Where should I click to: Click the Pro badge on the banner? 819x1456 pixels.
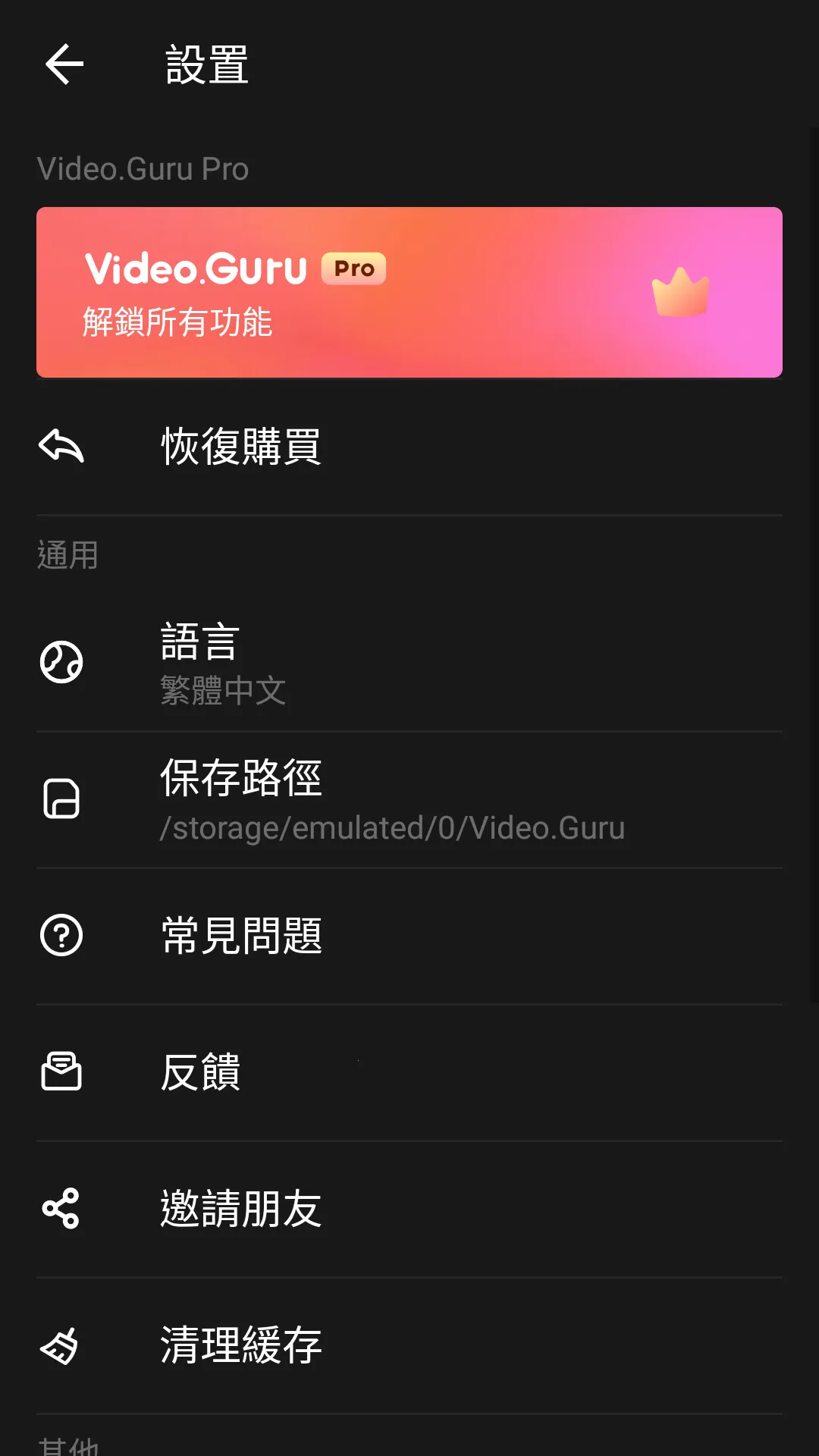tap(352, 268)
